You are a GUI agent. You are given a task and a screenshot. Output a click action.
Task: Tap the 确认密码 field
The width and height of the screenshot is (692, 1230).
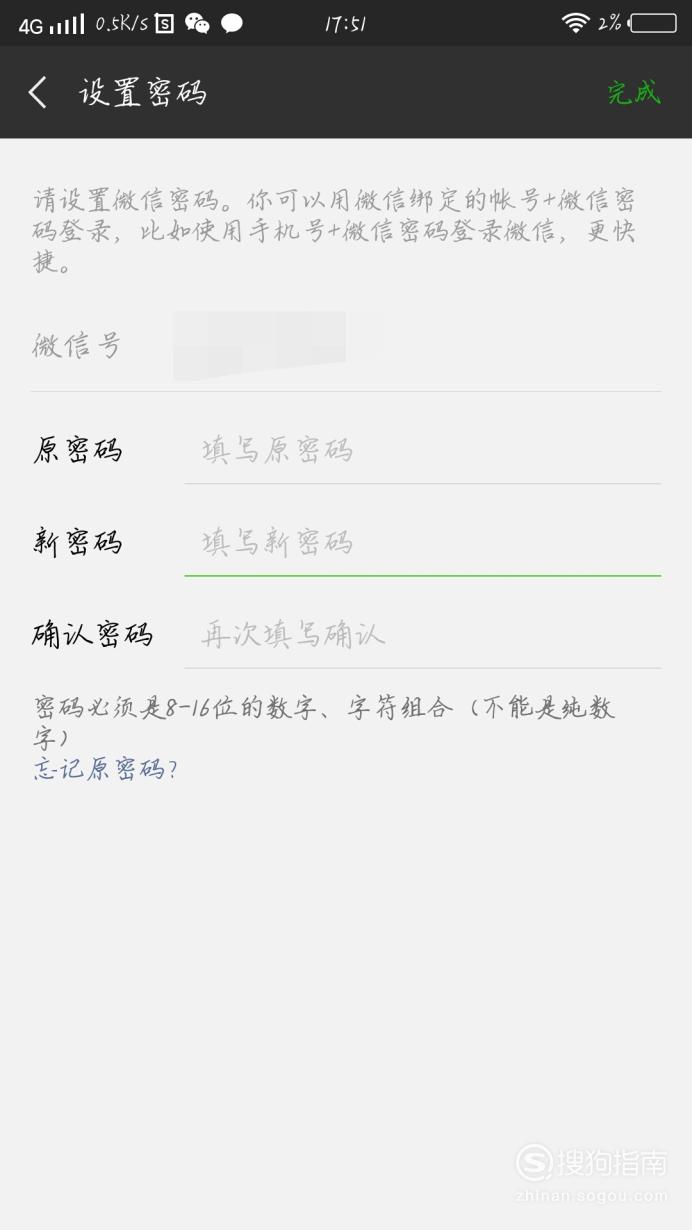(422, 635)
